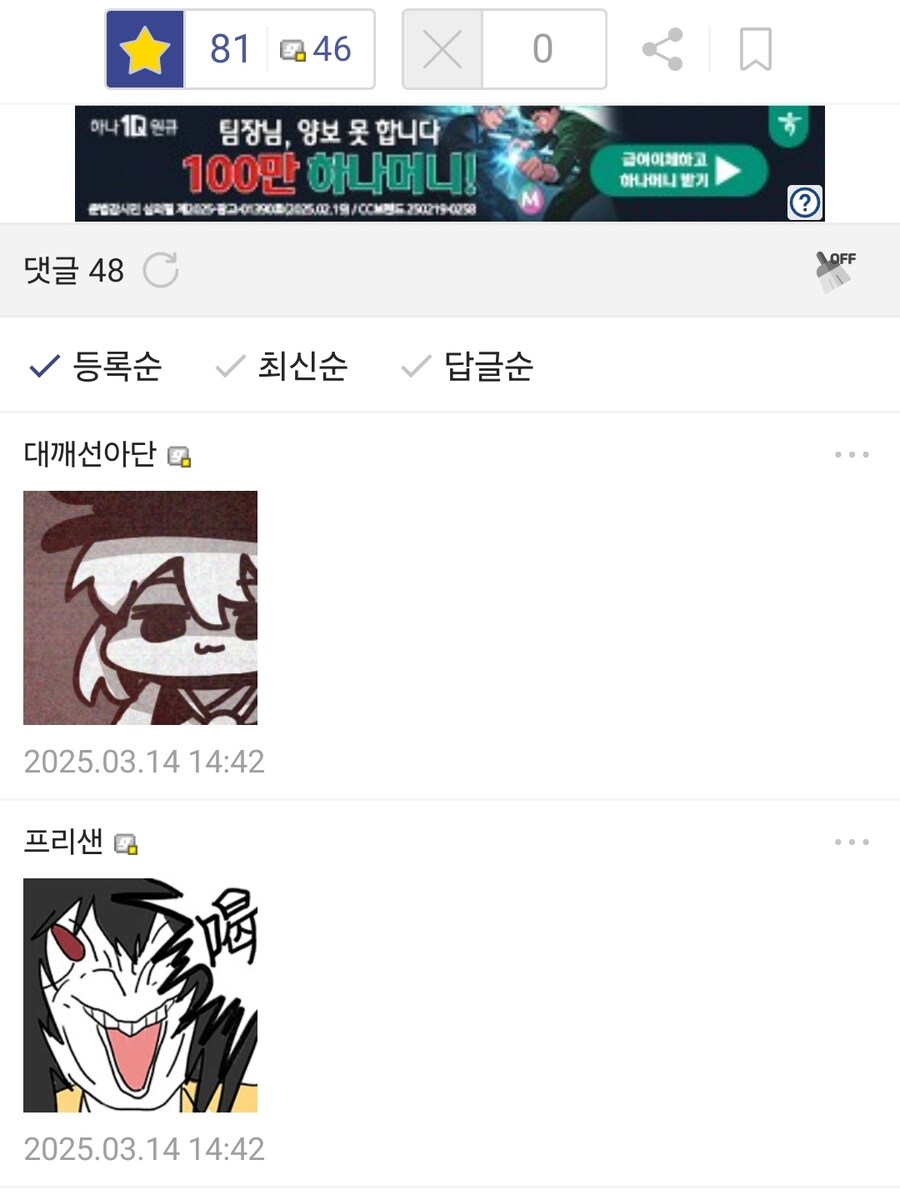Screen dimensions: 900x1195
Task: View 프리샌's comment image
Action: (x=140, y=995)
